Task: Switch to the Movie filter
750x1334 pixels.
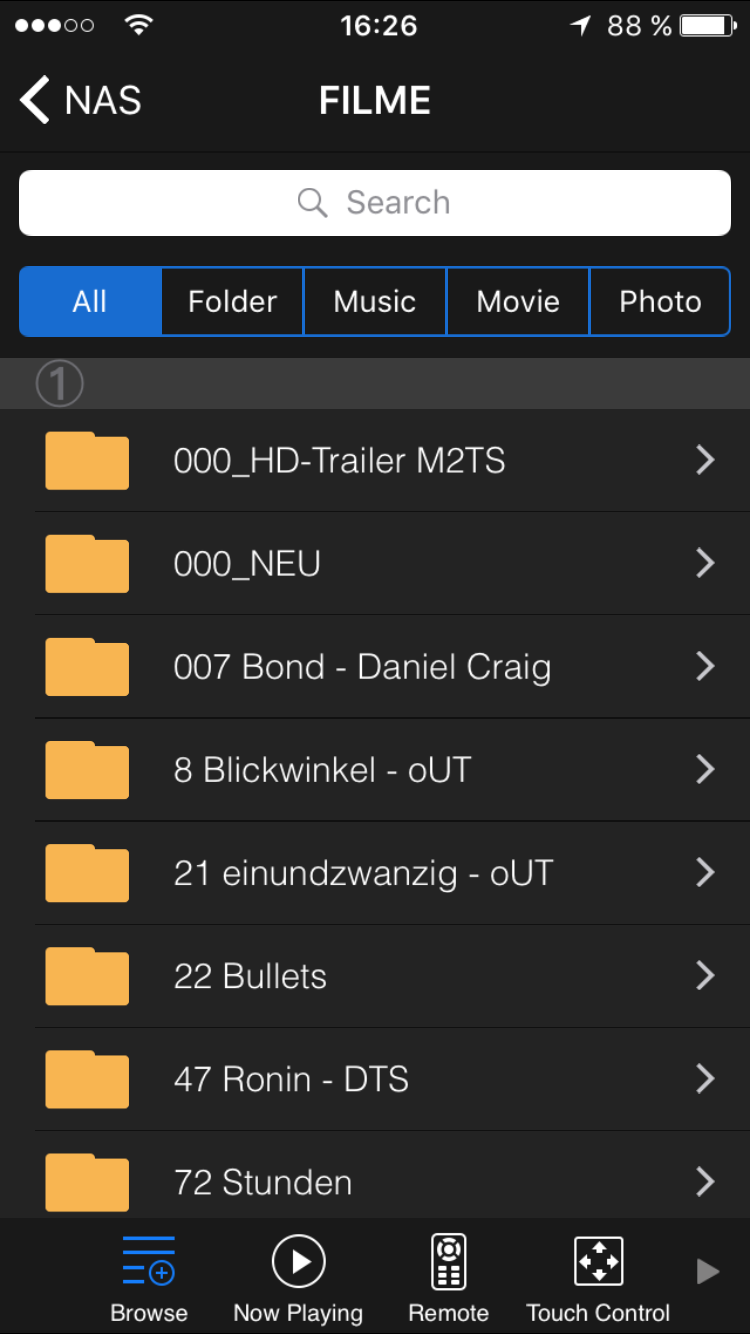Action: [x=518, y=301]
